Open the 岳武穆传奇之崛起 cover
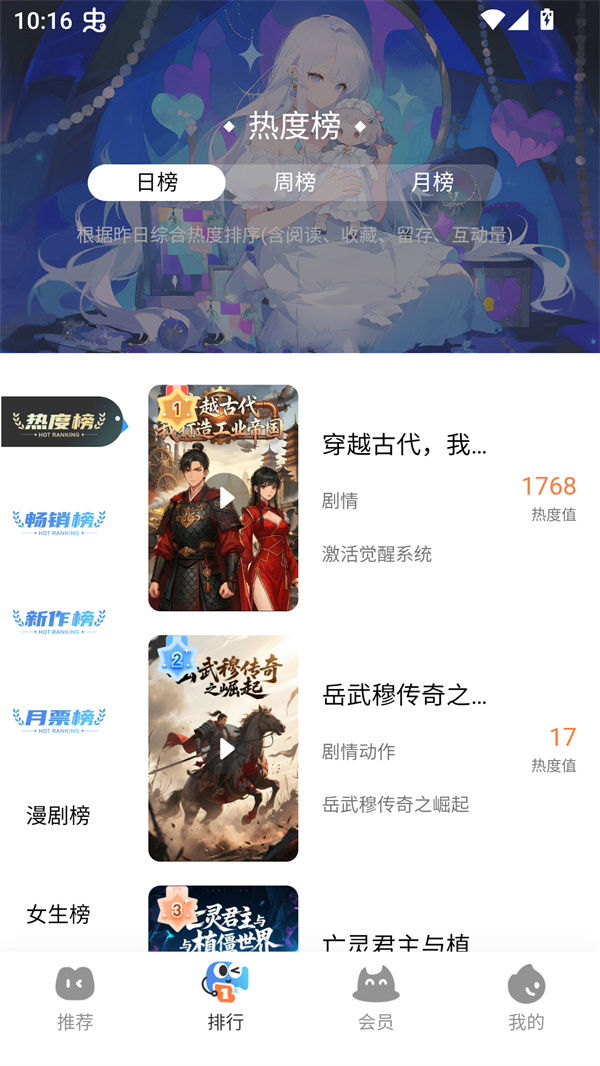600x1066 pixels. (x=223, y=747)
